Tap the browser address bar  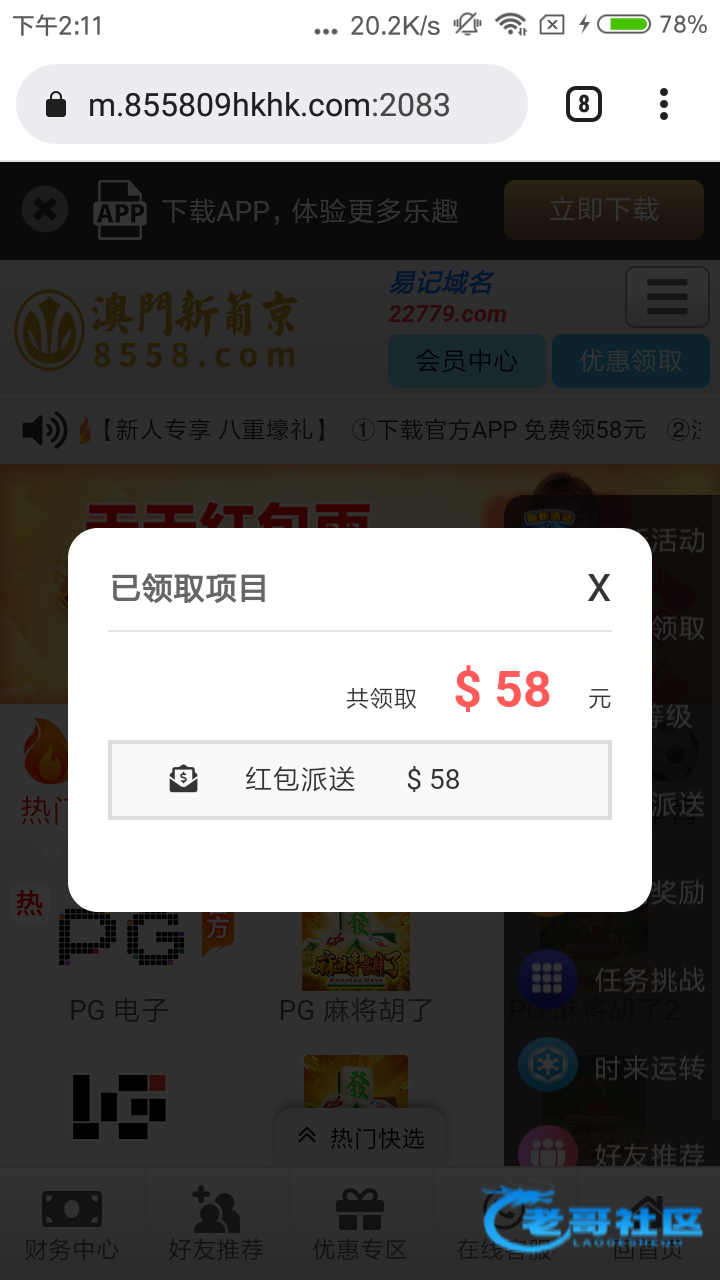coord(271,105)
